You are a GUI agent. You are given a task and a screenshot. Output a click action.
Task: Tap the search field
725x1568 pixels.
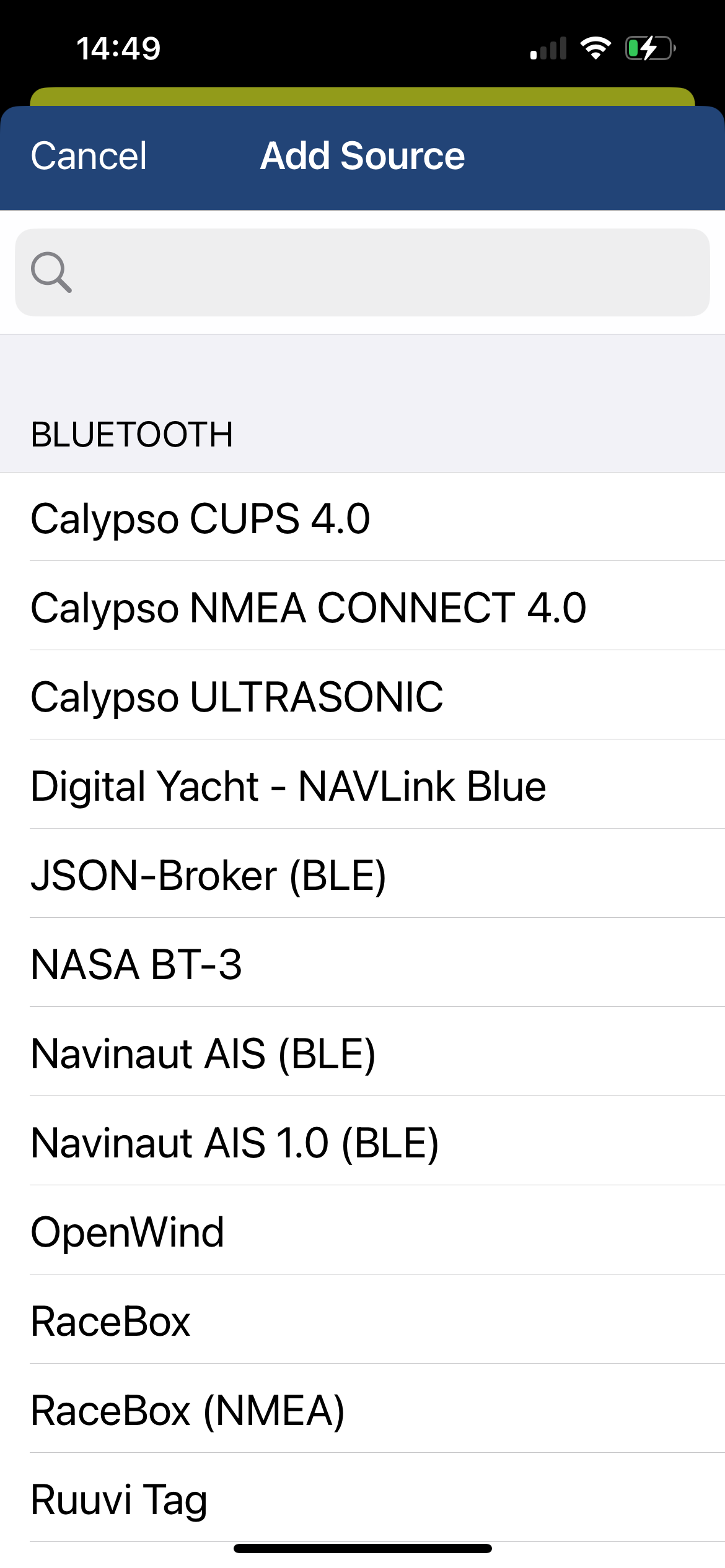[x=362, y=272]
